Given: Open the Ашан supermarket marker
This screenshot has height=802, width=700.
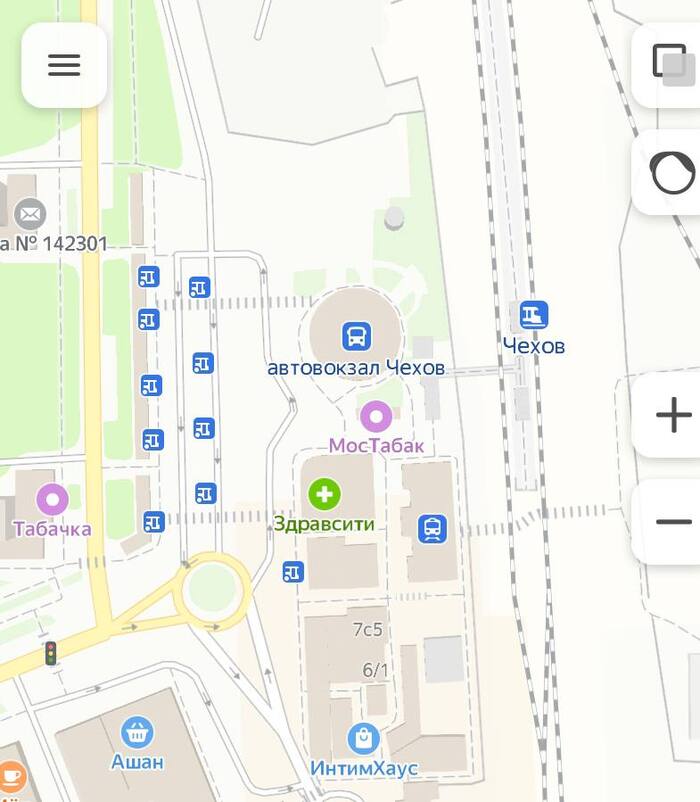Looking at the screenshot, I should [137, 733].
